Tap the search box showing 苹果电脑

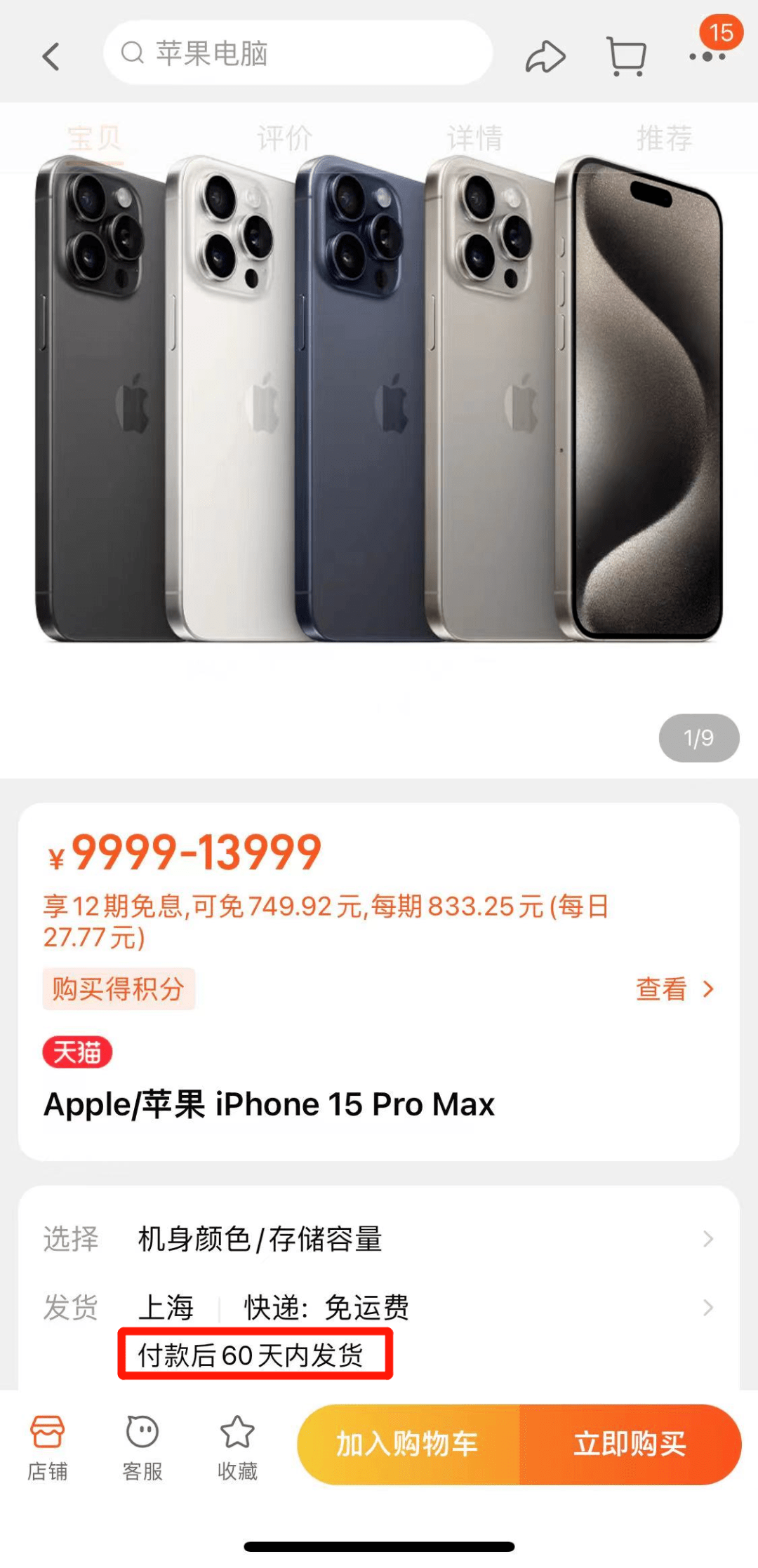pyautogui.click(x=298, y=53)
